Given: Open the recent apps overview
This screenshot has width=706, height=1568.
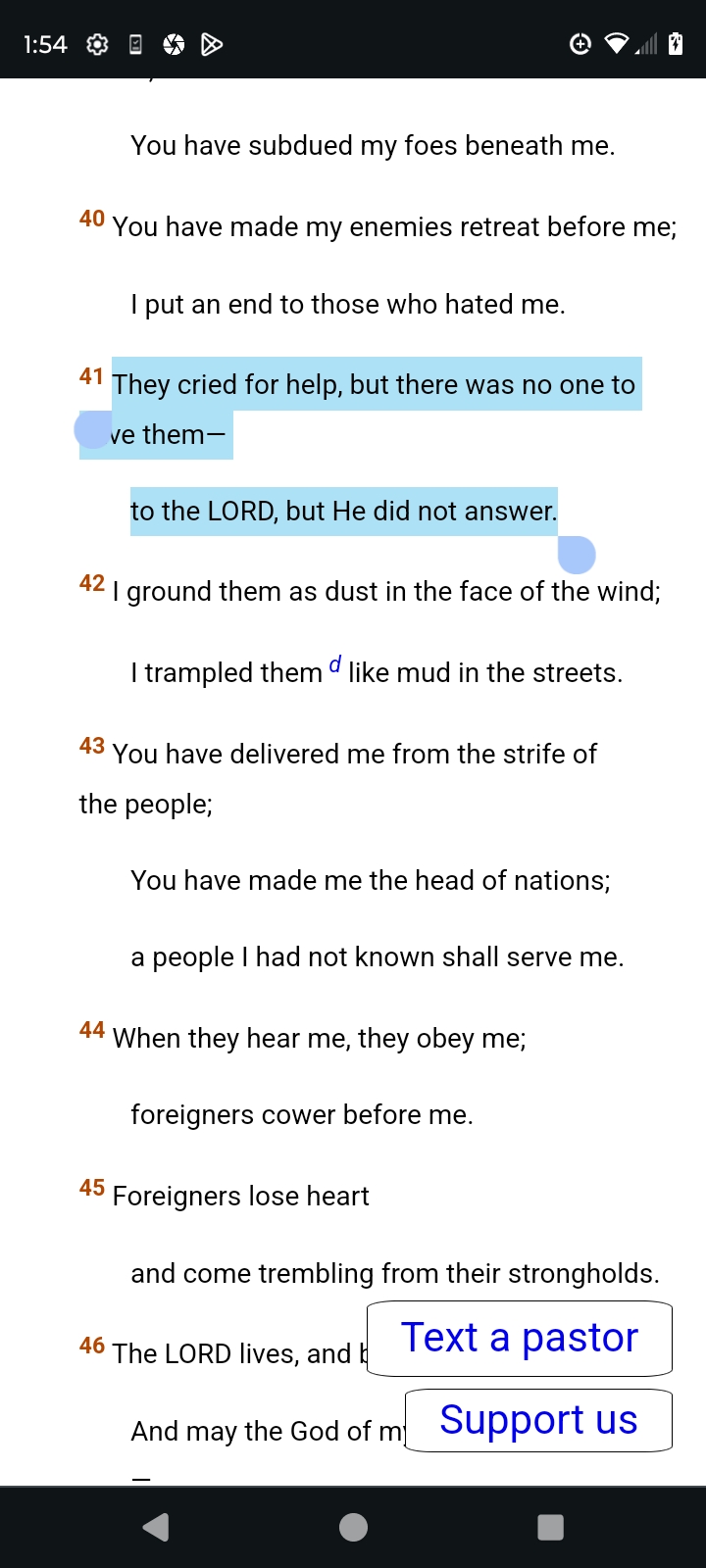Looking at the screenshot, I should (x=551, y=1527).
